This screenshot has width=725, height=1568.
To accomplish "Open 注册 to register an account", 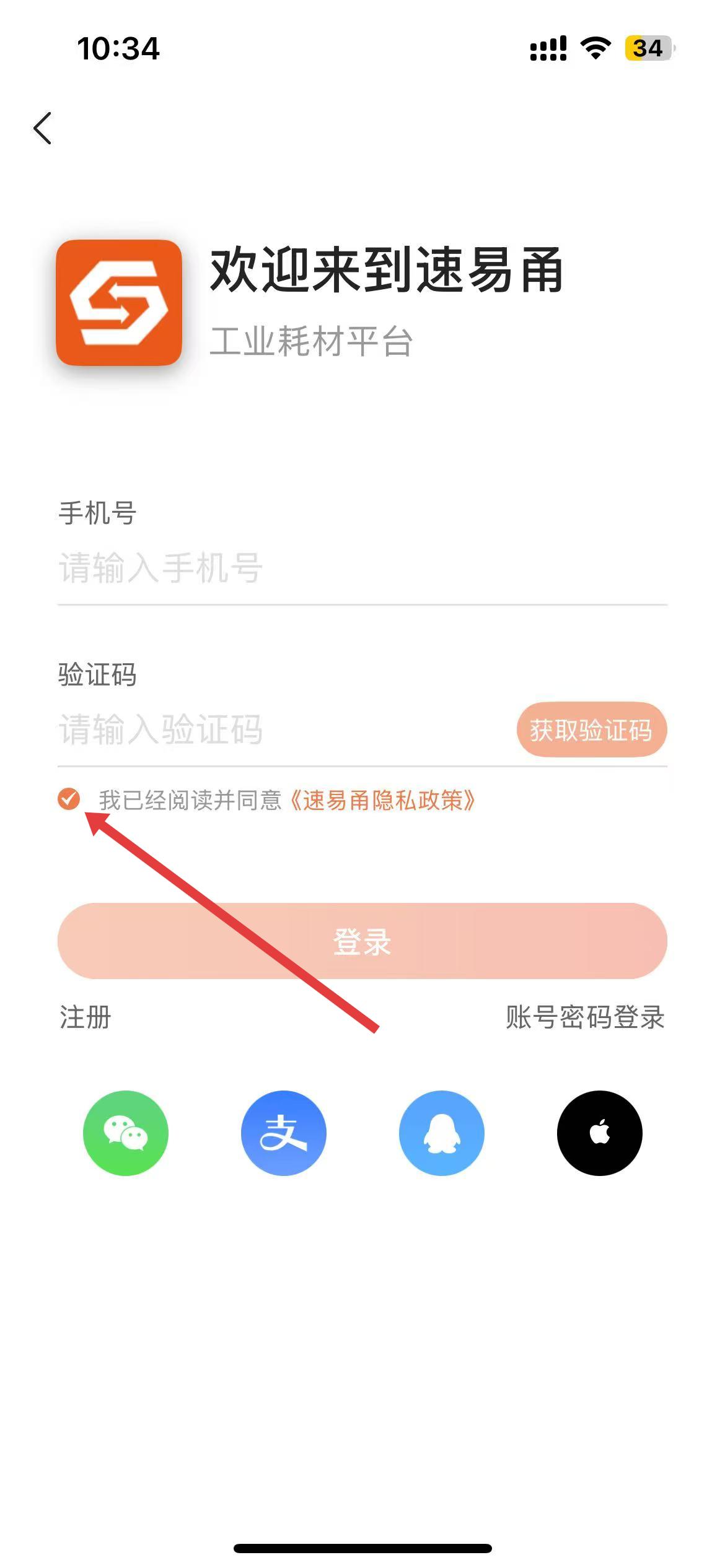I will pos(86,1017).
